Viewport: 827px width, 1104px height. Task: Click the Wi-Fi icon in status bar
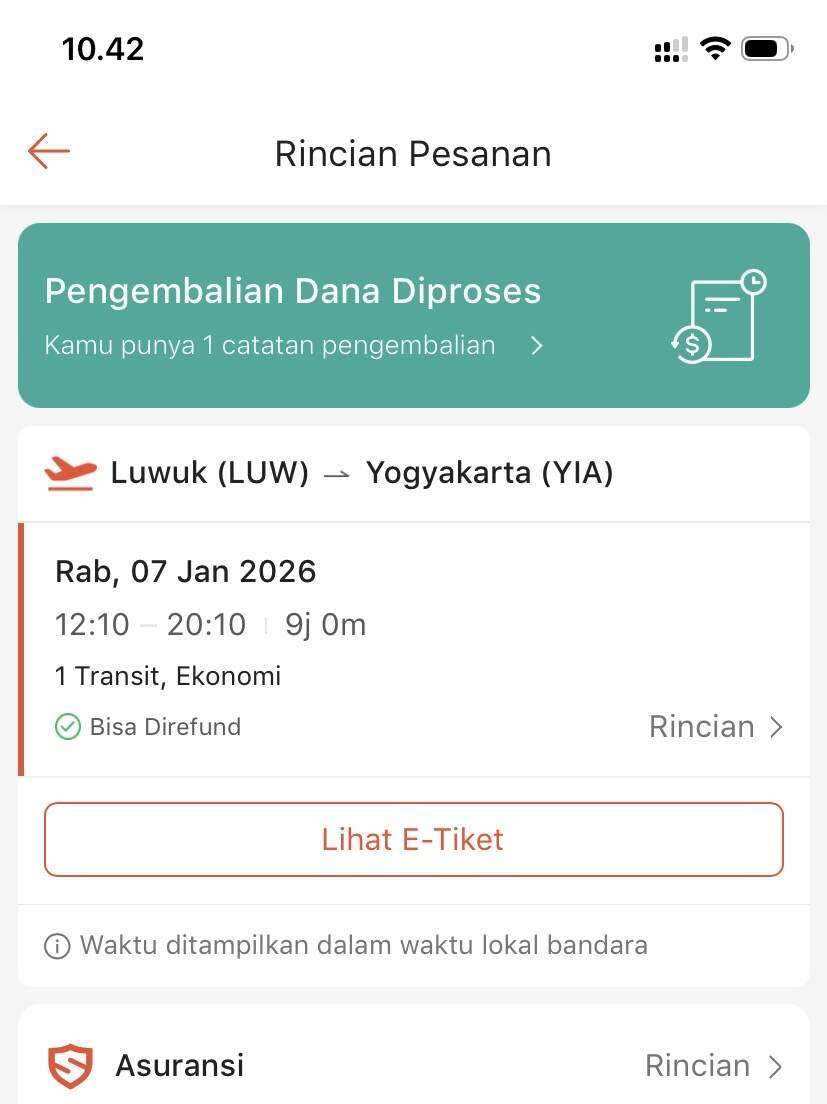[x=714, y=47]
